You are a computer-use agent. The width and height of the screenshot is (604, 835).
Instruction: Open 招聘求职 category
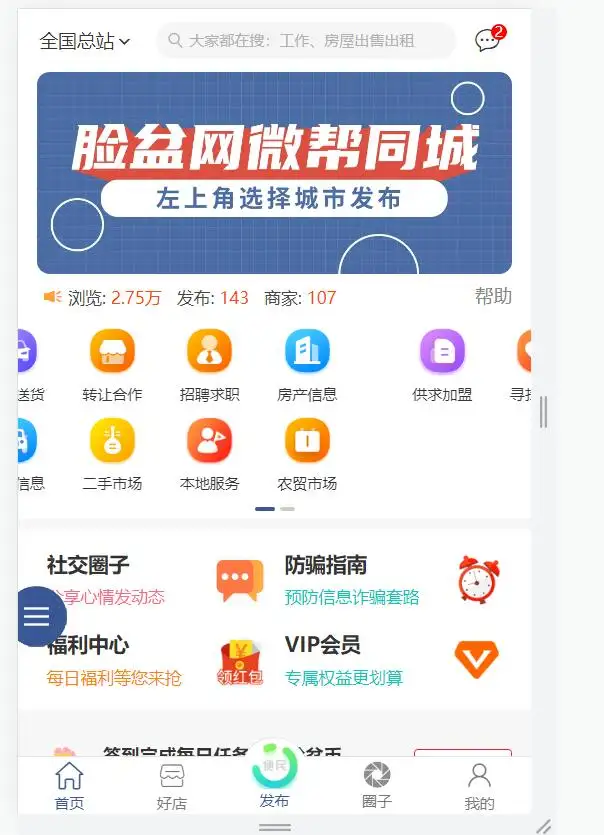[209, 364]
